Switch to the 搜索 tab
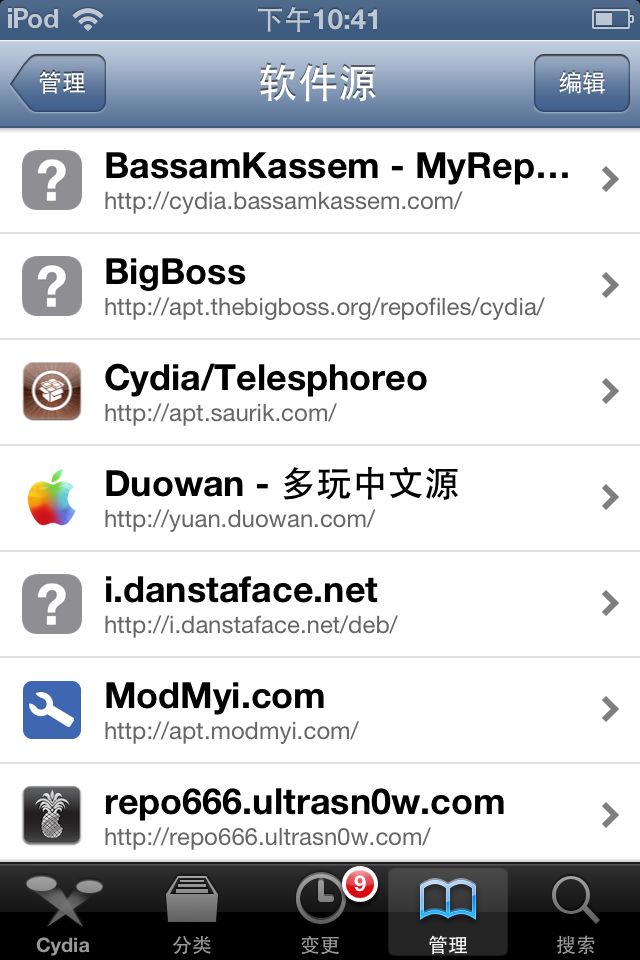The image size is (640, 960). (575, 913)
